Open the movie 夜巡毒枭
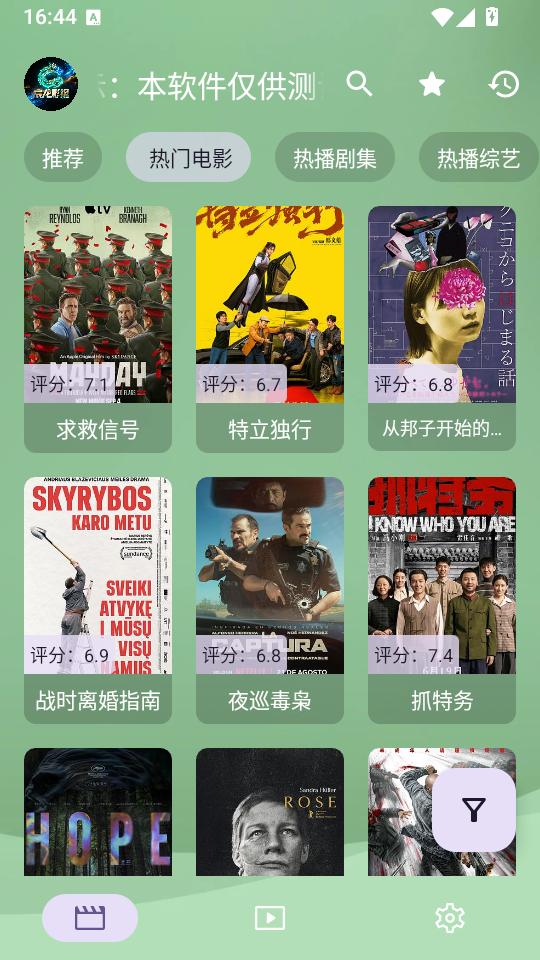Viewport: 540px width, 960px height. [270, 600]
